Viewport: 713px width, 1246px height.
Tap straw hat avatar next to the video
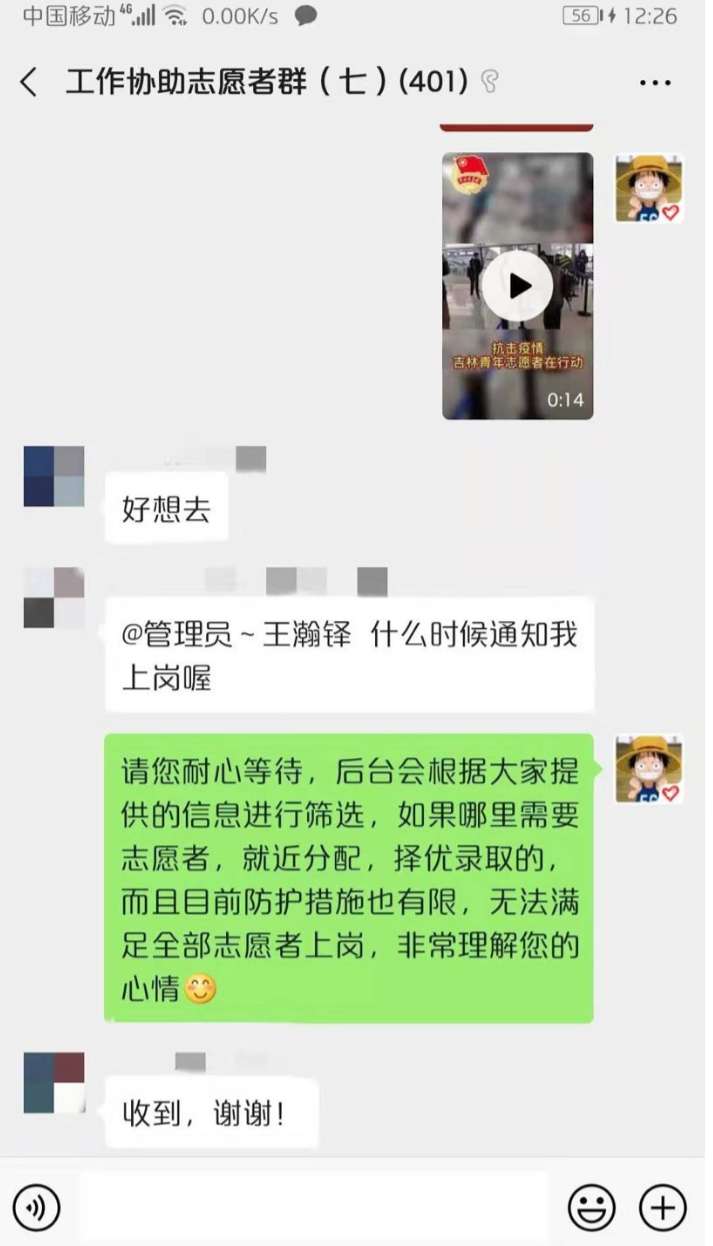pyautogui.click(x=648, y=188)
